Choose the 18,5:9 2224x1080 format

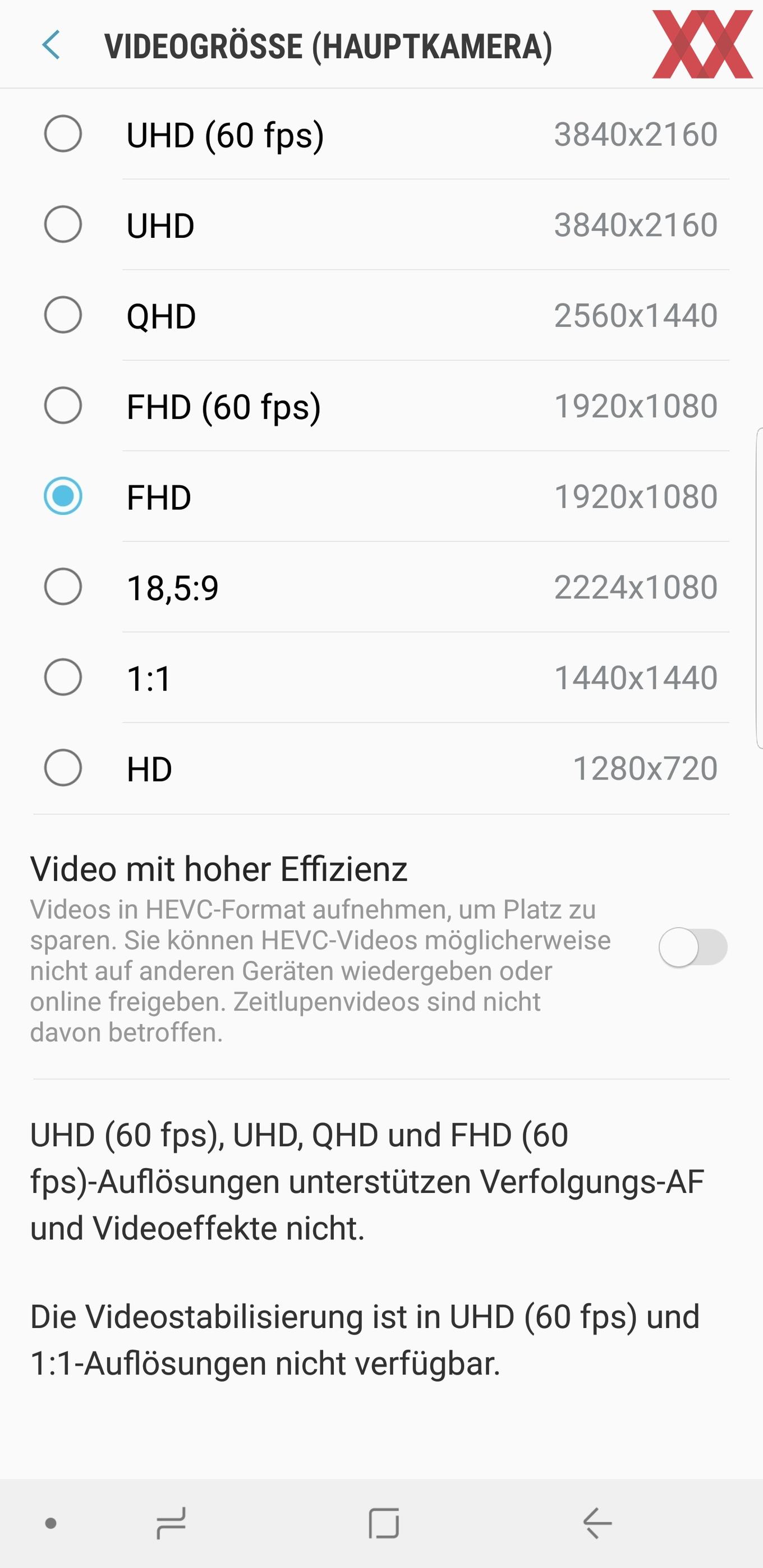[x=63, y=587]
